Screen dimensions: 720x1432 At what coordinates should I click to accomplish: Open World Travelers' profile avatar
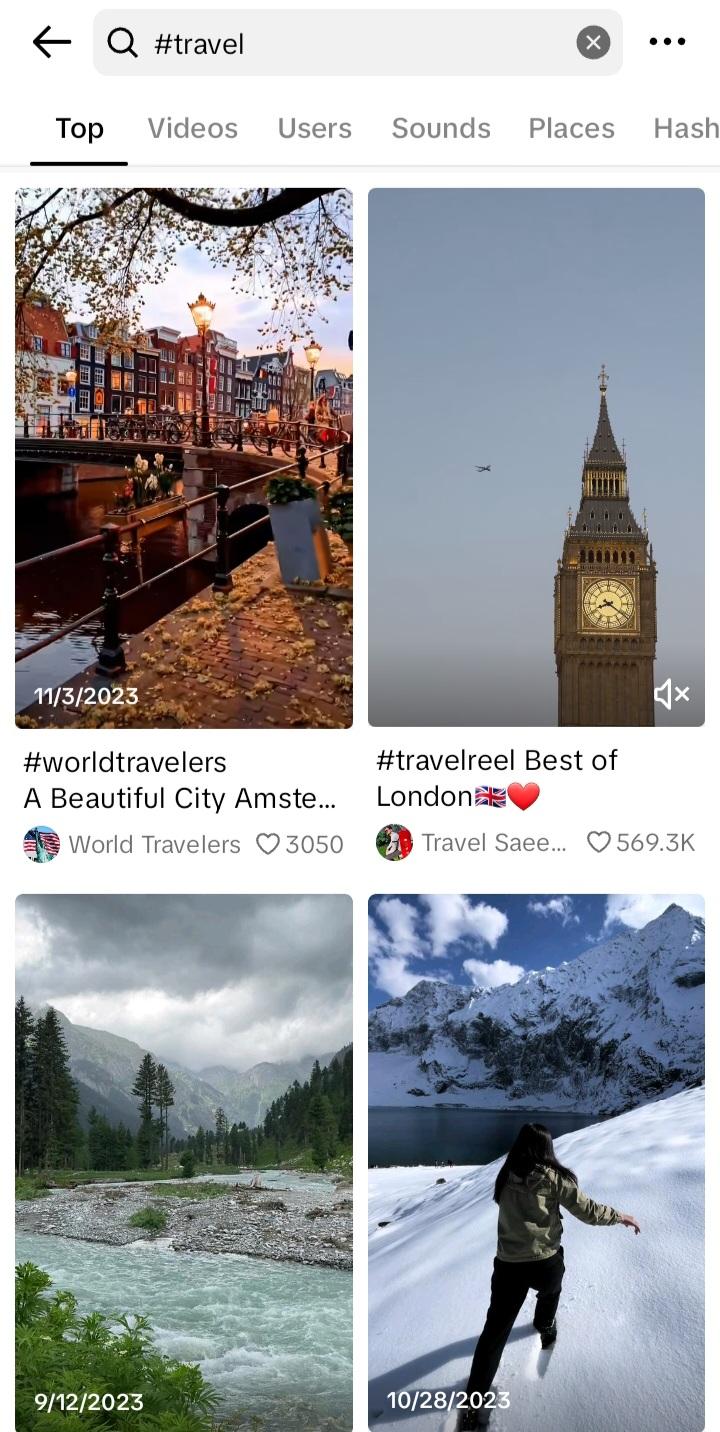point(41,844)
